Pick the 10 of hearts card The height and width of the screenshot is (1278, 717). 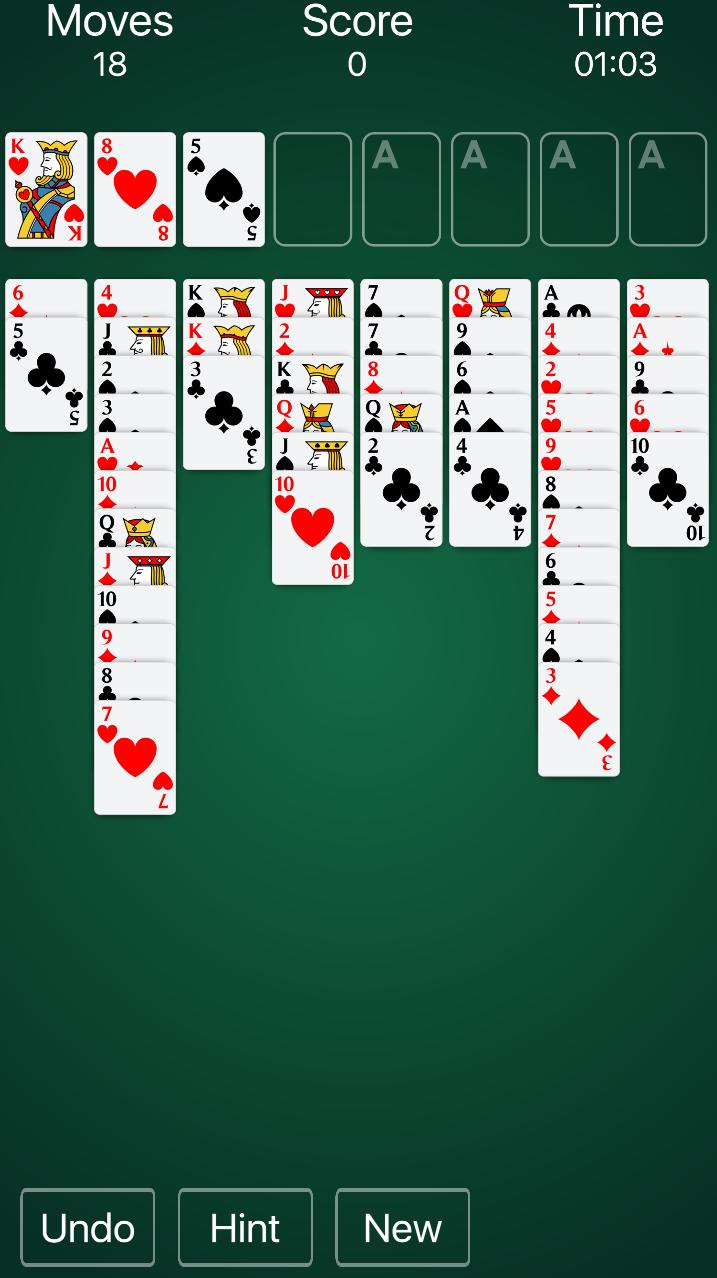[313, 528]
